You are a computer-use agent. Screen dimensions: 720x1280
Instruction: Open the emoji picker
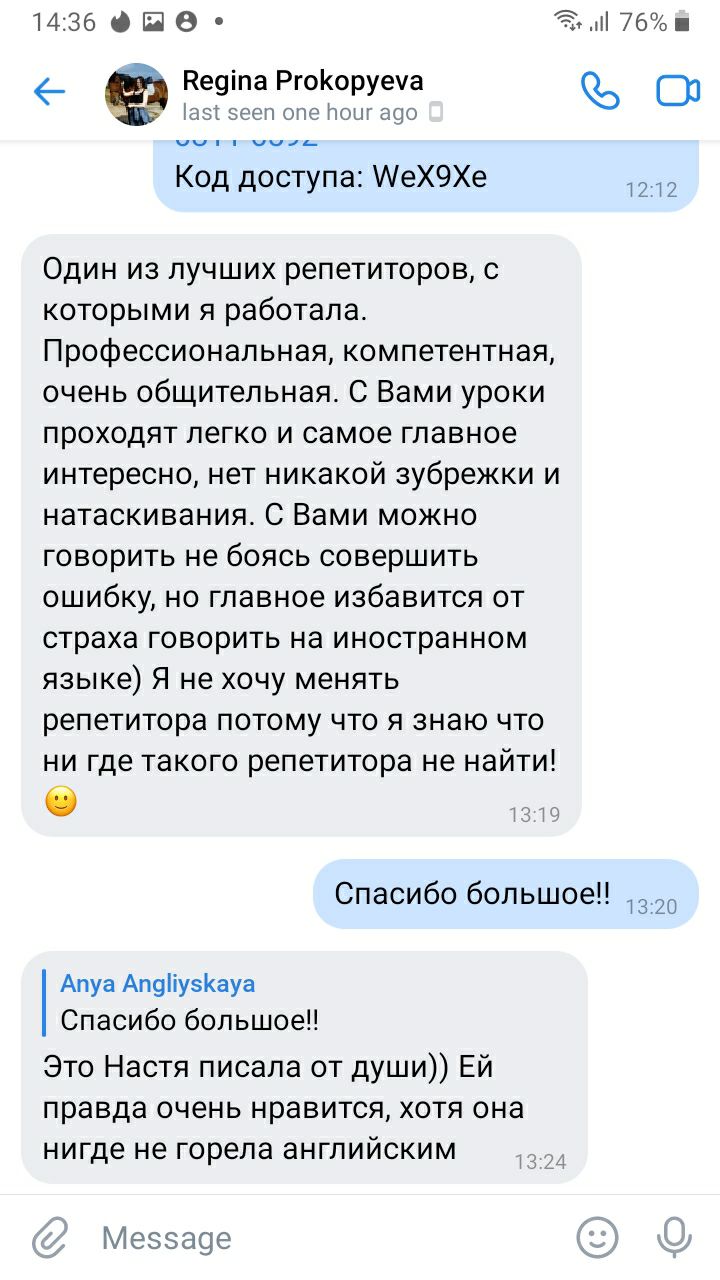tap(597, 1239)
